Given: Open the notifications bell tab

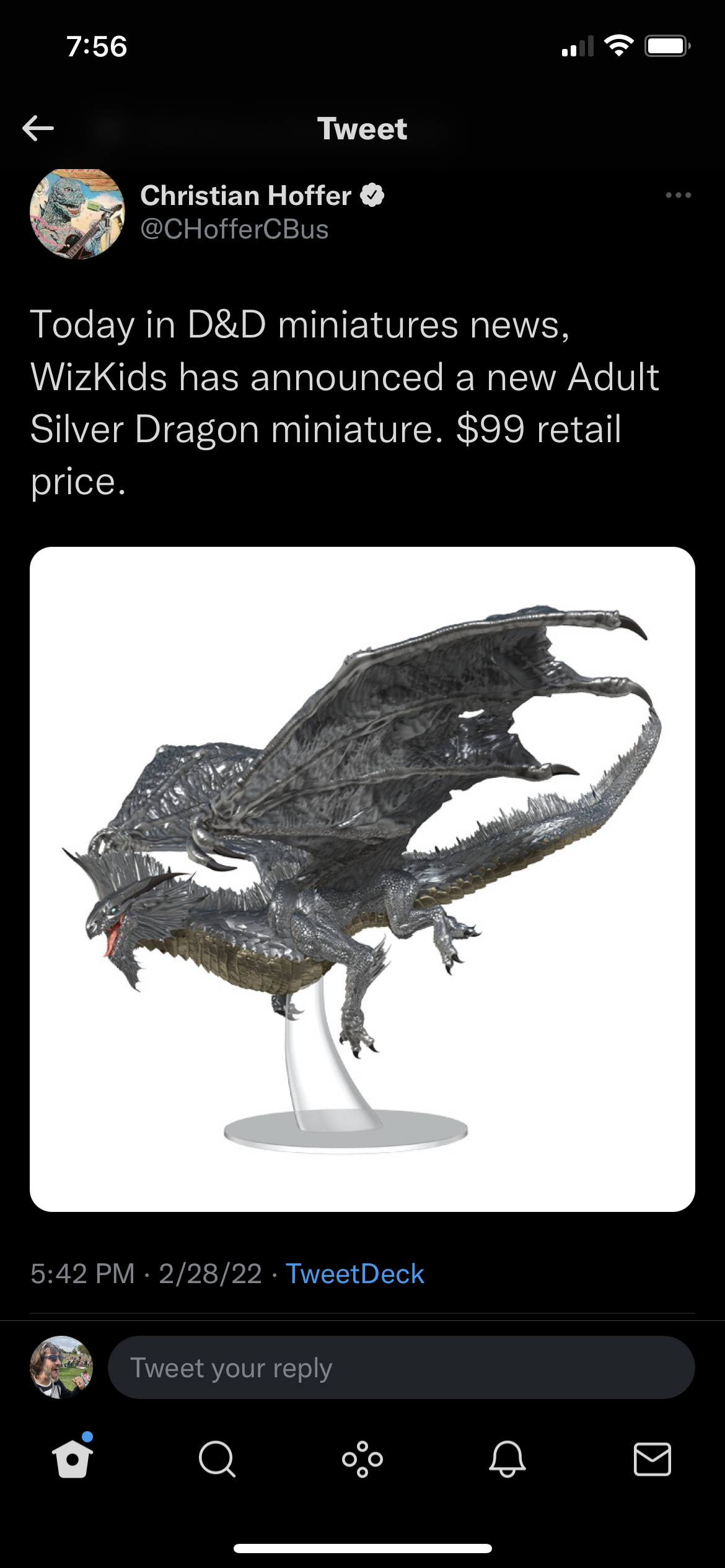Looking at the screenshot, I should click(507, 1459).
